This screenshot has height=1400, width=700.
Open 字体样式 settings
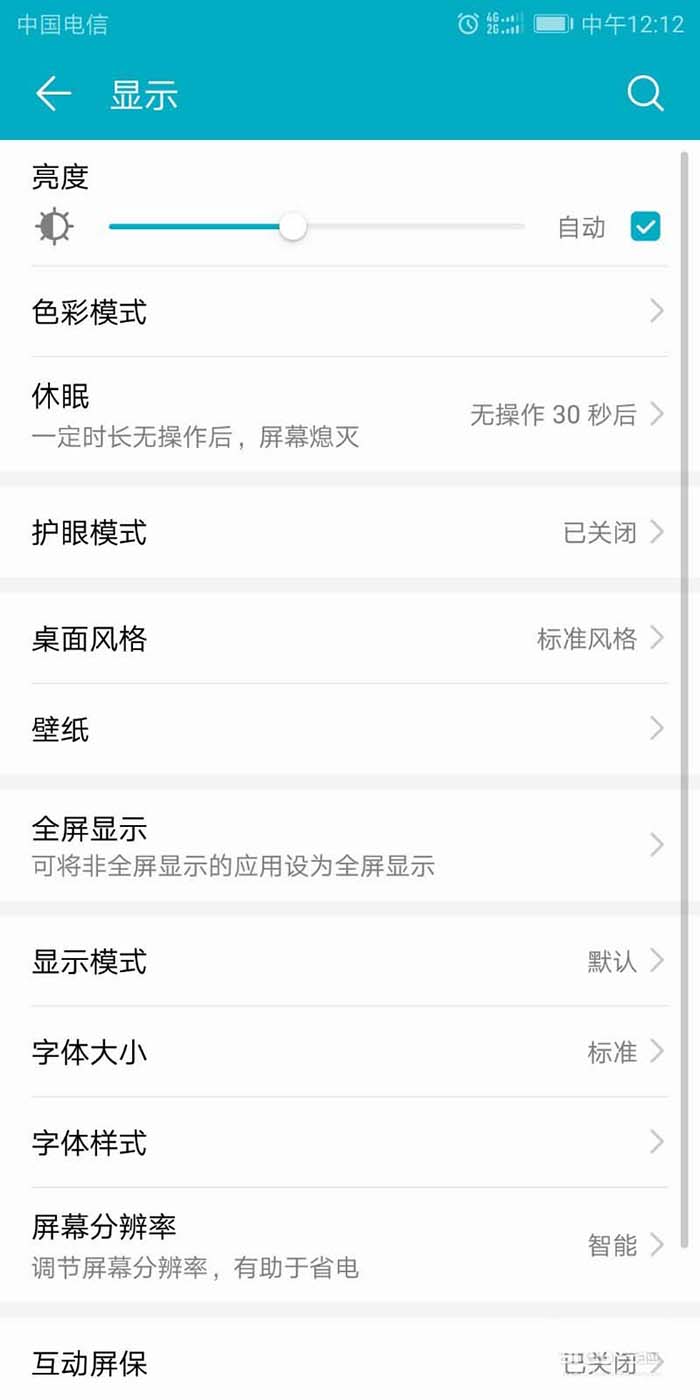(349, 1142)
